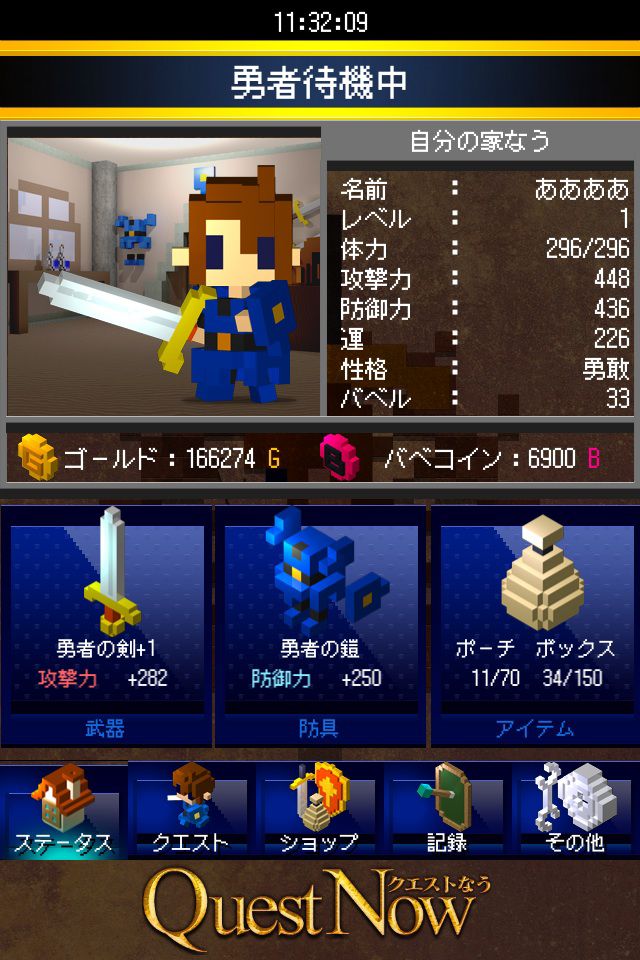Open the 武器 weapon equipment card
The image size is (640, 960).
click(x=106, y=625)
